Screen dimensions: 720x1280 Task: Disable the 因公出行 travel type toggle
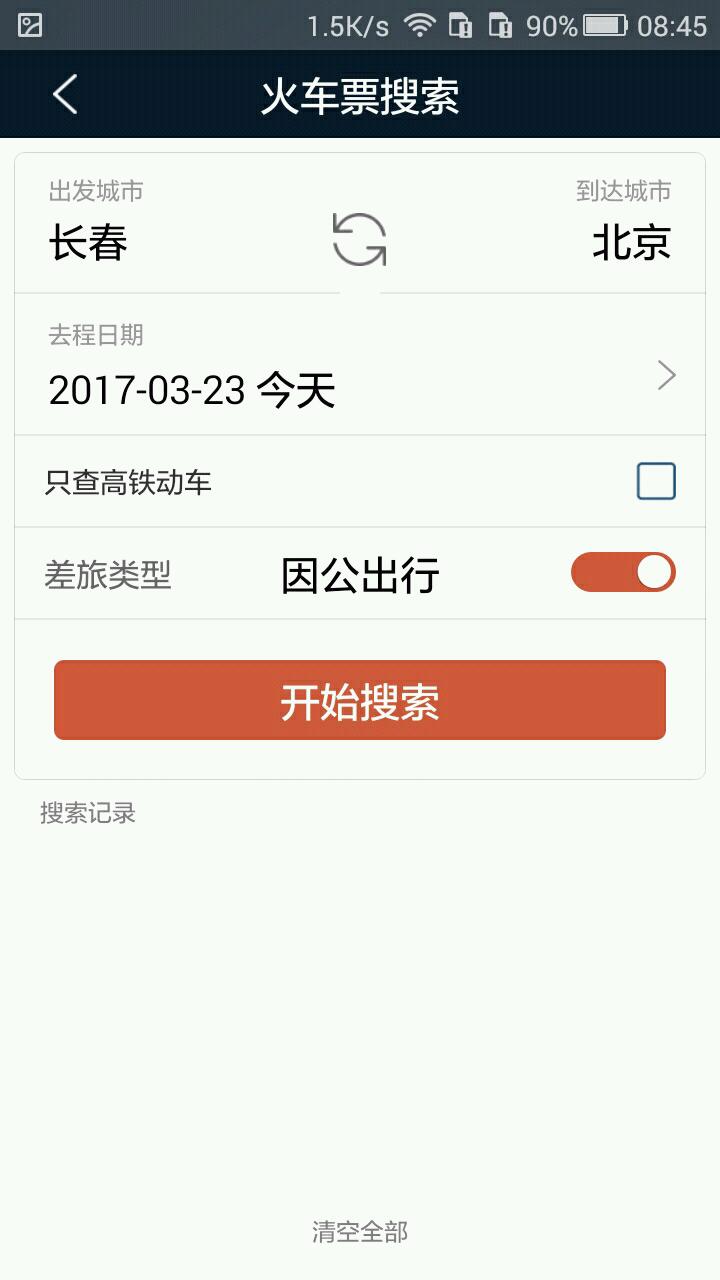pyautogui.click(x=622, y=572)
